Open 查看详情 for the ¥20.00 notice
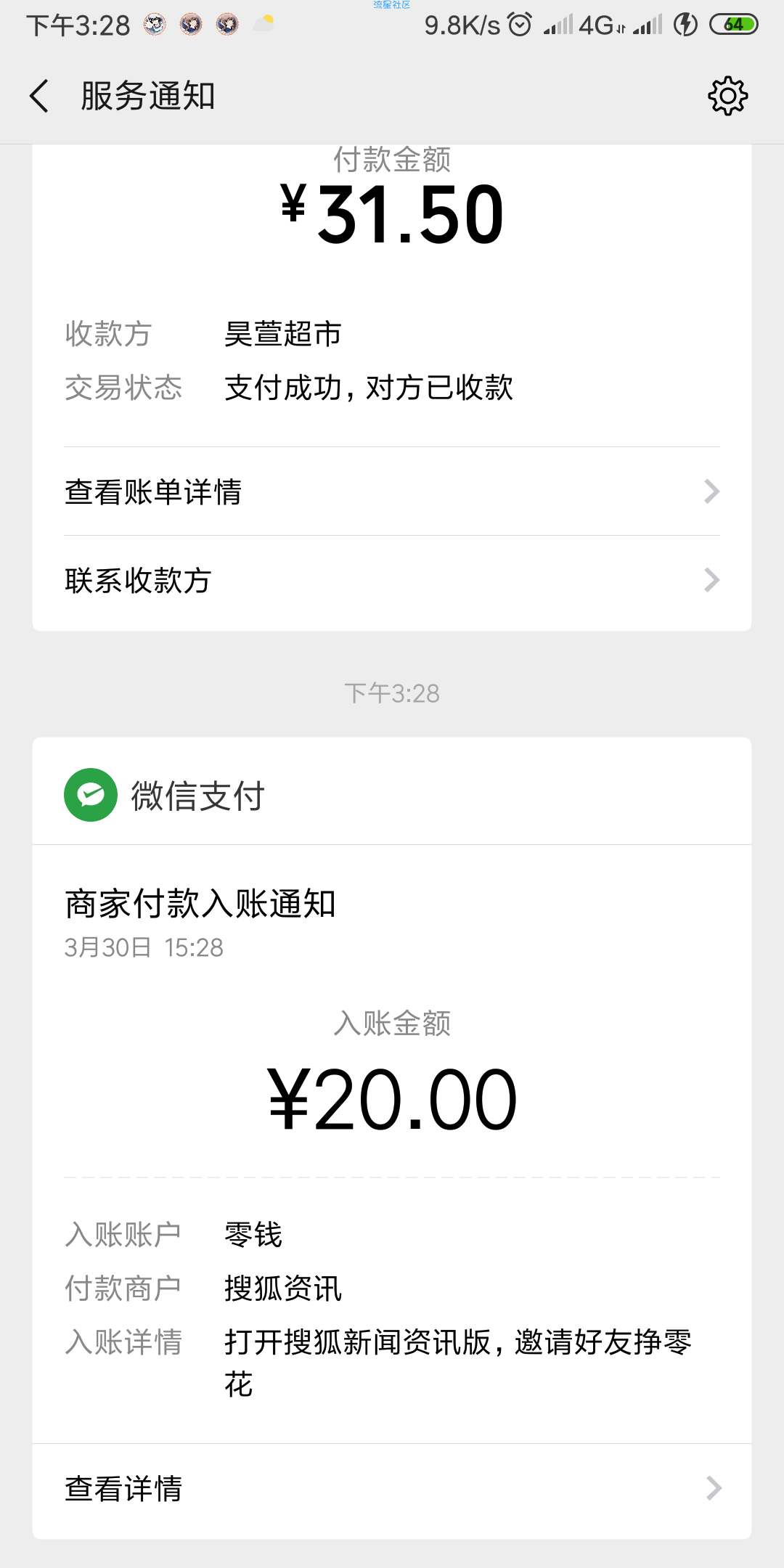 (392, 1488)
